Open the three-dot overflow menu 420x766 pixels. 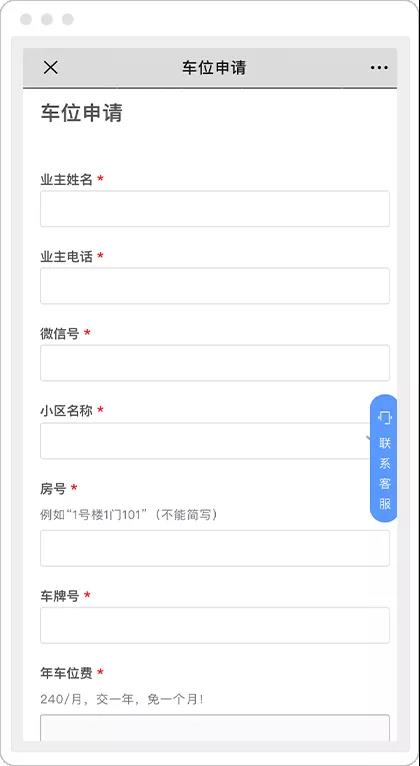(379, 68)
